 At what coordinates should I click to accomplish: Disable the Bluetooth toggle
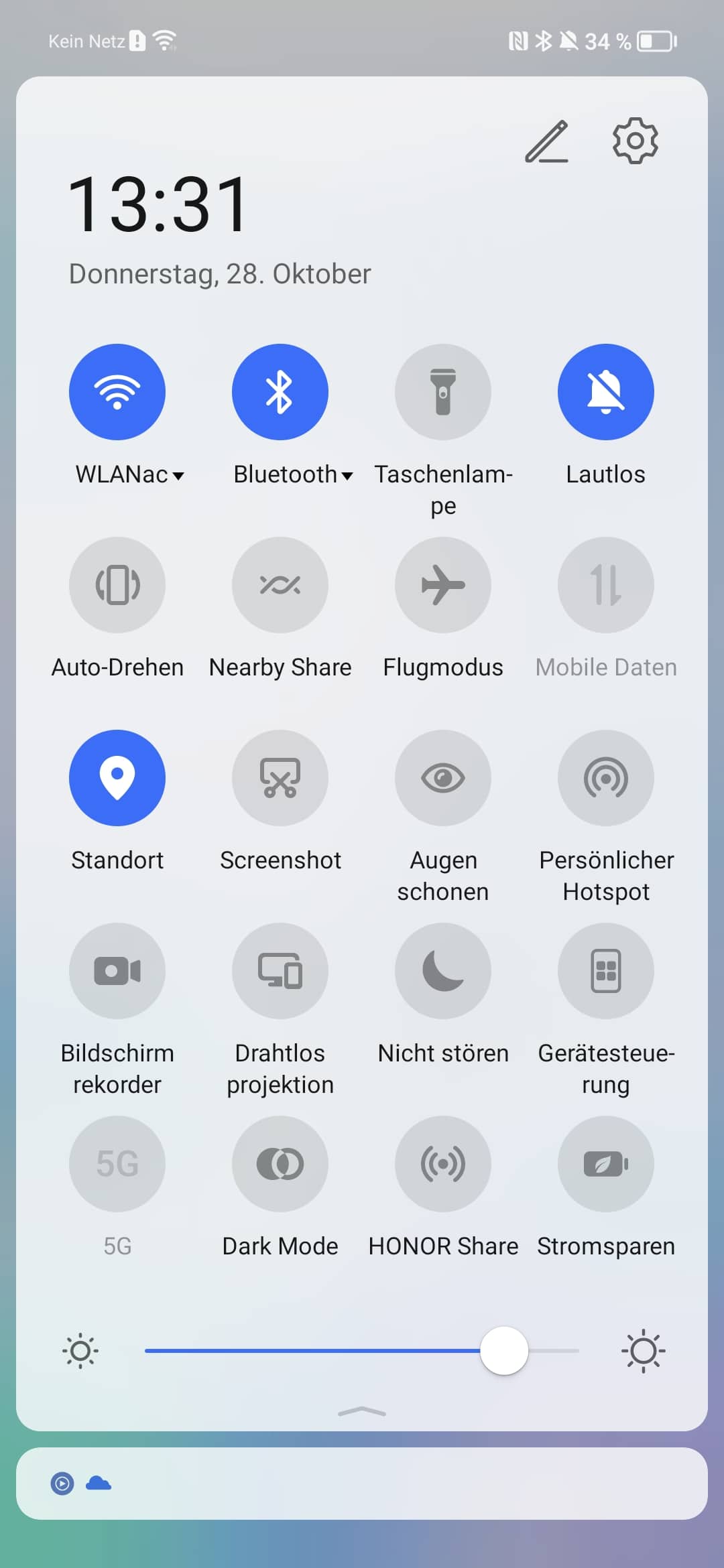point(280,392)
